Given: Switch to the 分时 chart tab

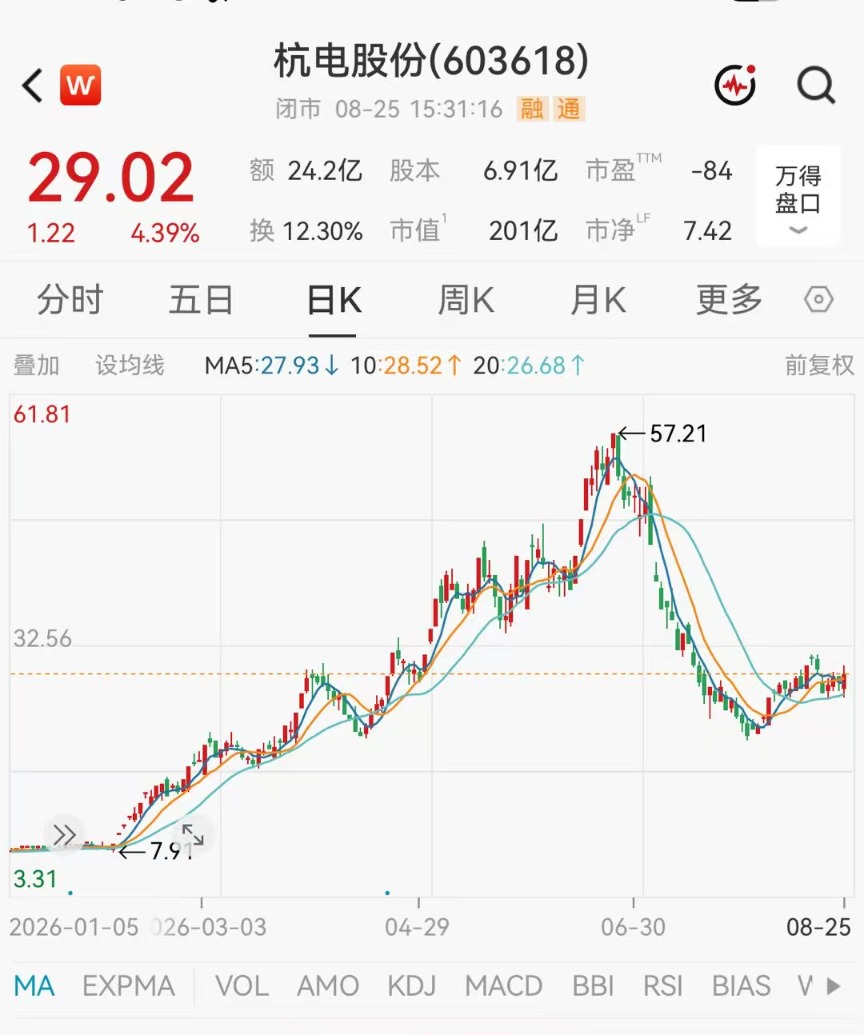Looking at the screenshot, I should point(70,300).
